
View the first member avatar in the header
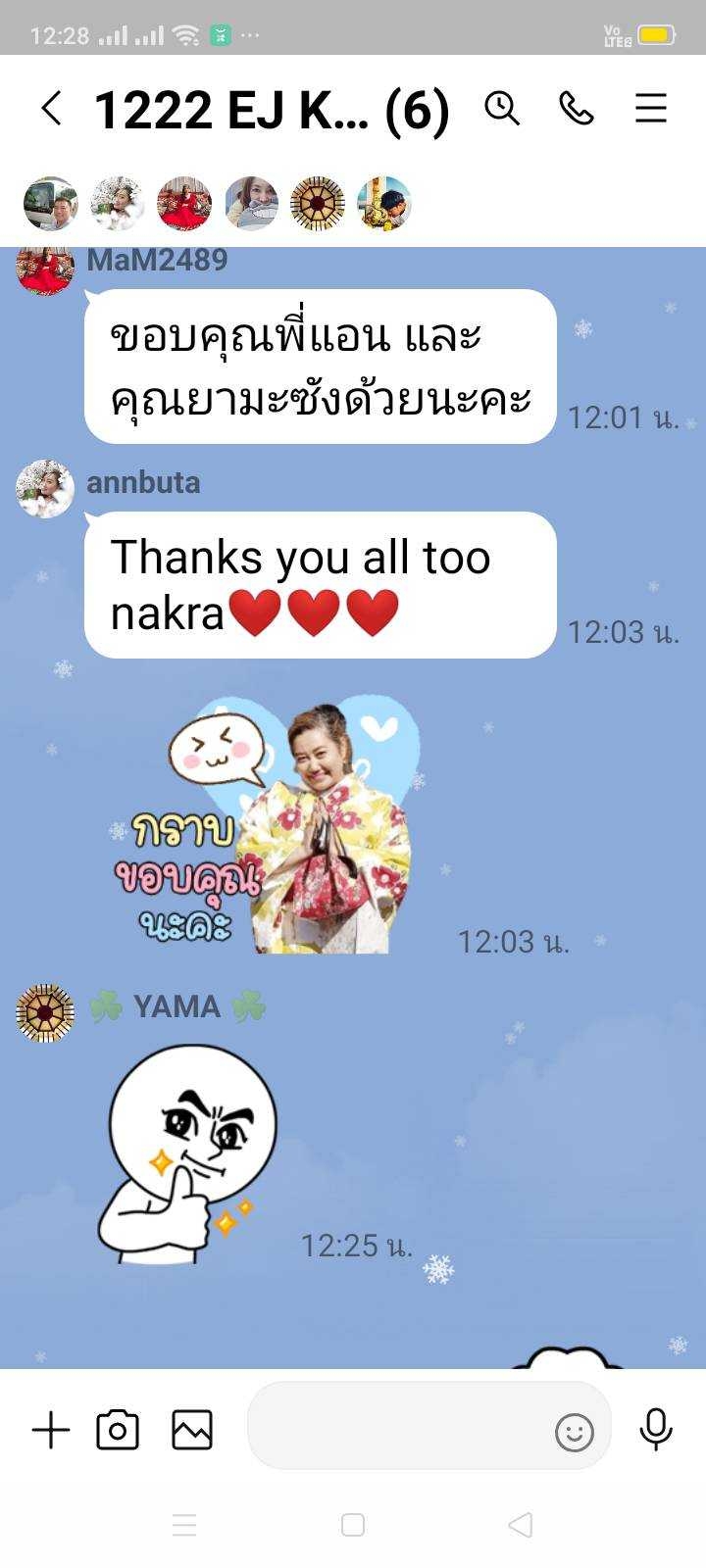pos(51,204)
